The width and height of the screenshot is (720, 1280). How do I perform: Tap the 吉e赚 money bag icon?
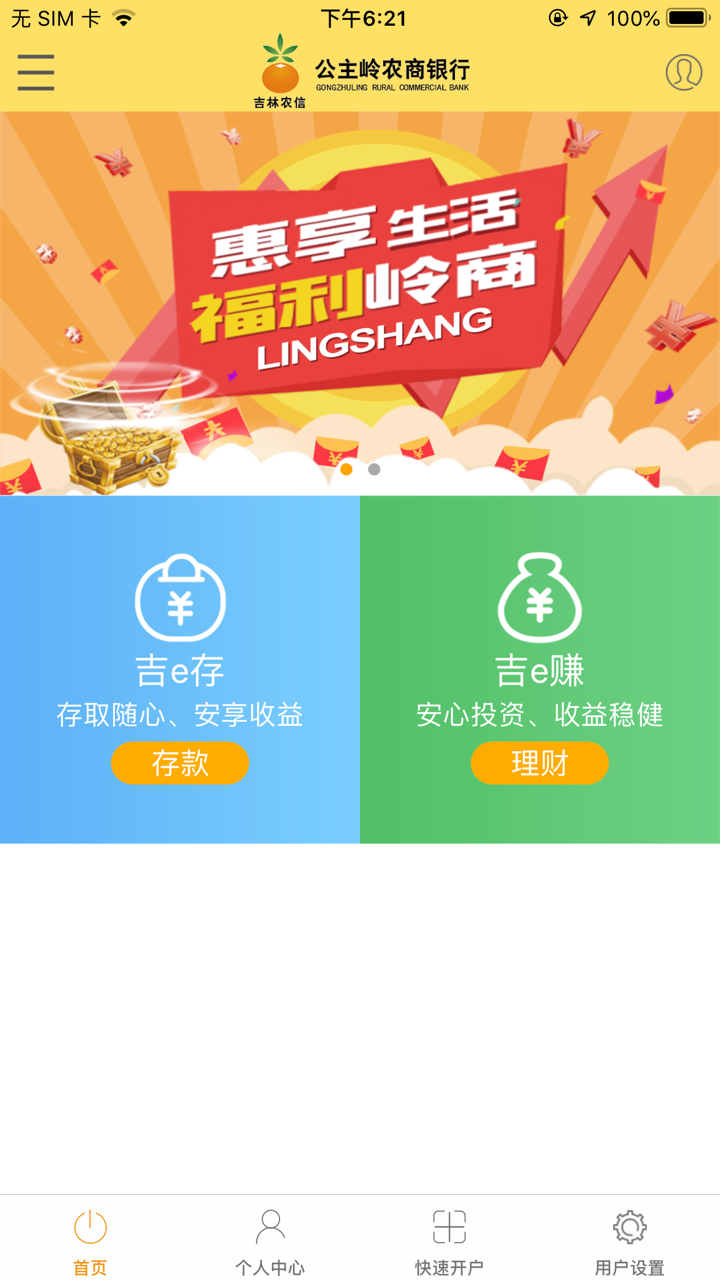[540, 597]
